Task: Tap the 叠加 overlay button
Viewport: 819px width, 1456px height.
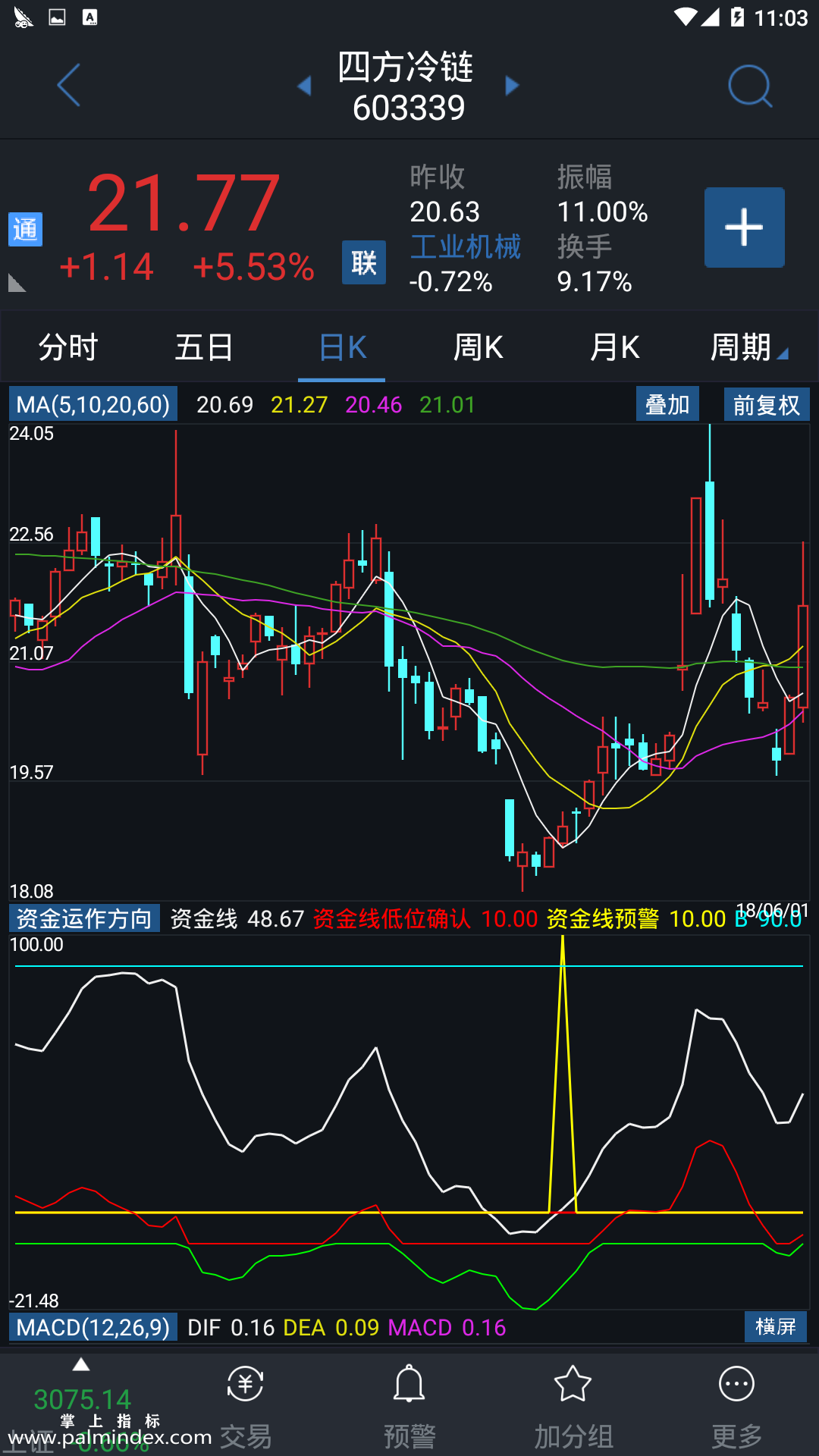Action: (x=667, y=404)
